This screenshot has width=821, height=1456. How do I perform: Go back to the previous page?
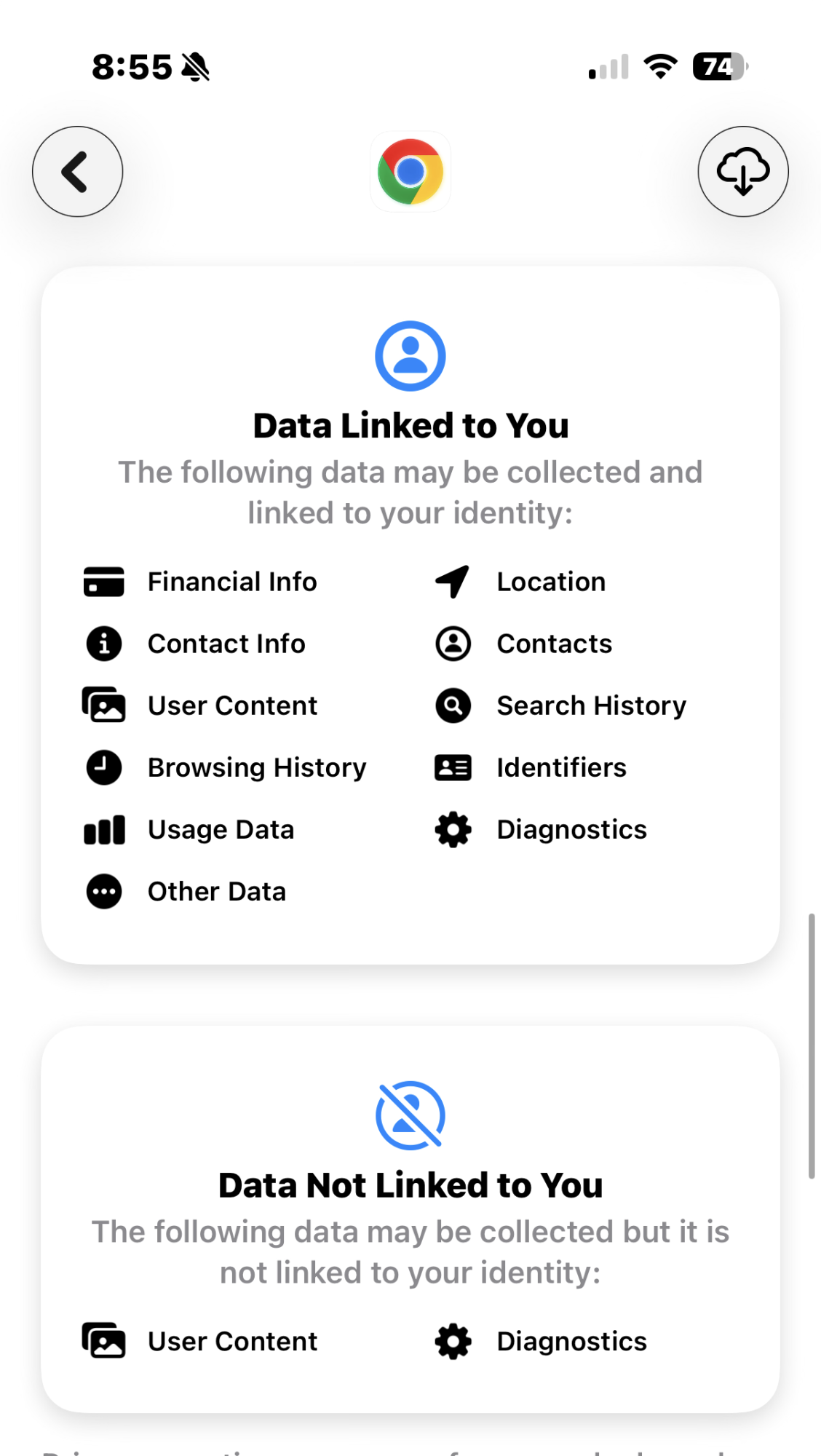[77, 172]
